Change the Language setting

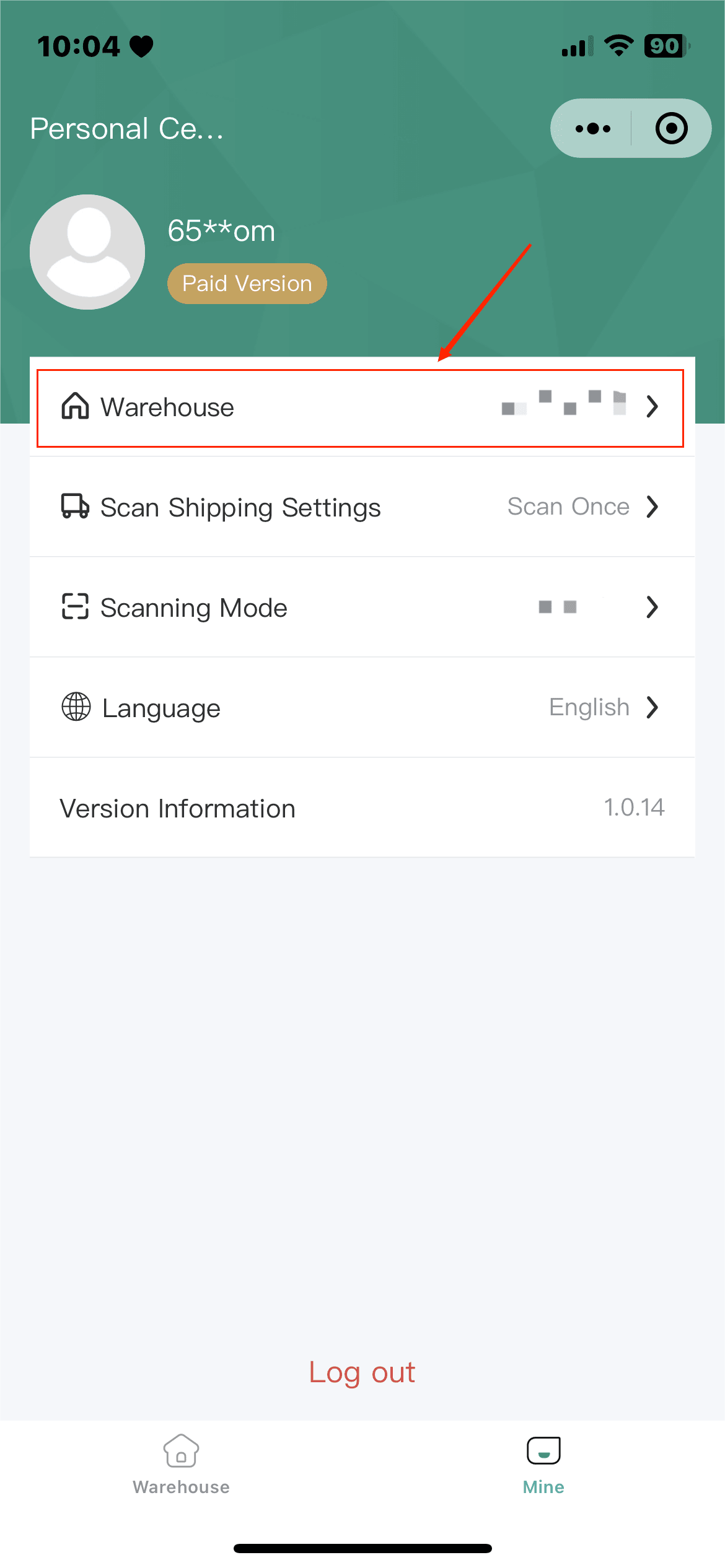point(362,708)
